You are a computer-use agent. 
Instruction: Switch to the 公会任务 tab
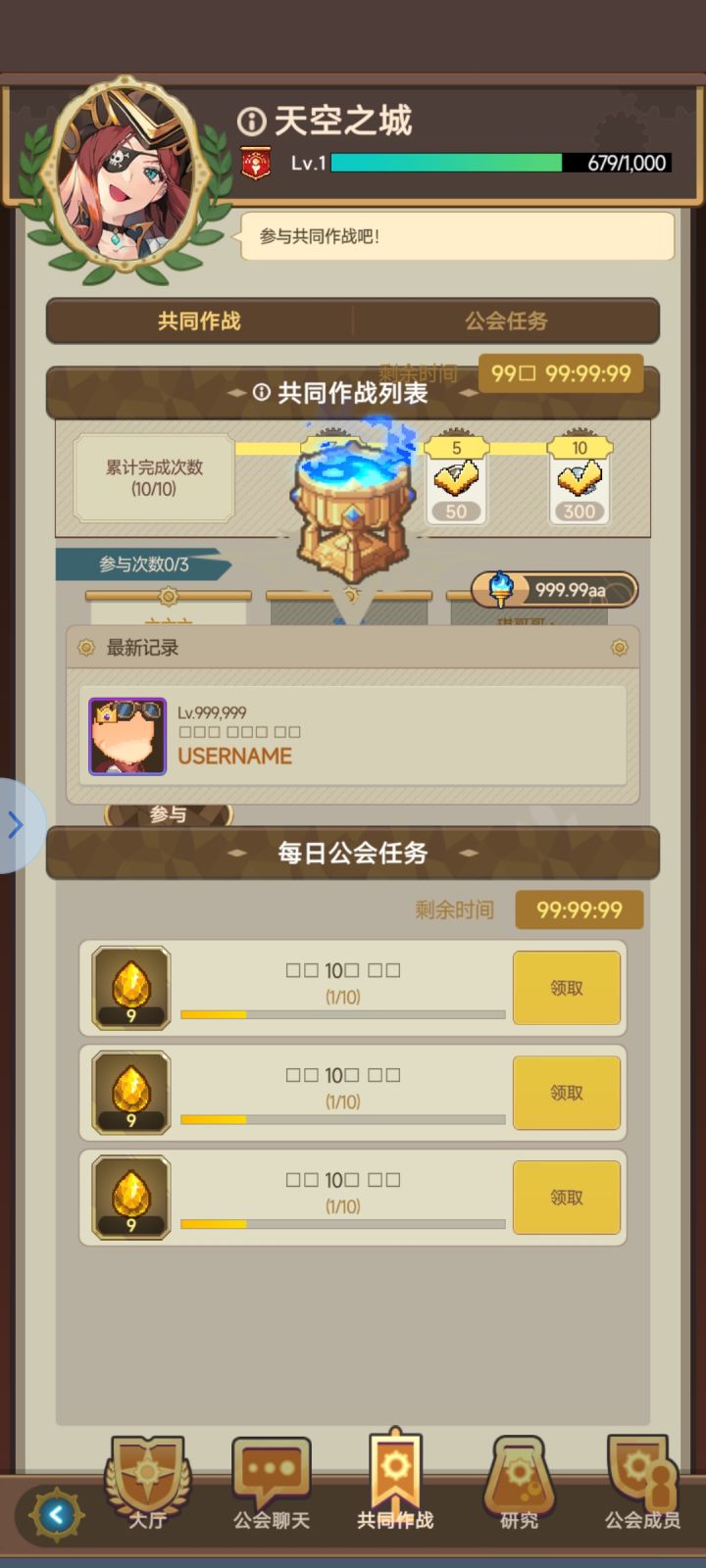click(506, 320)
